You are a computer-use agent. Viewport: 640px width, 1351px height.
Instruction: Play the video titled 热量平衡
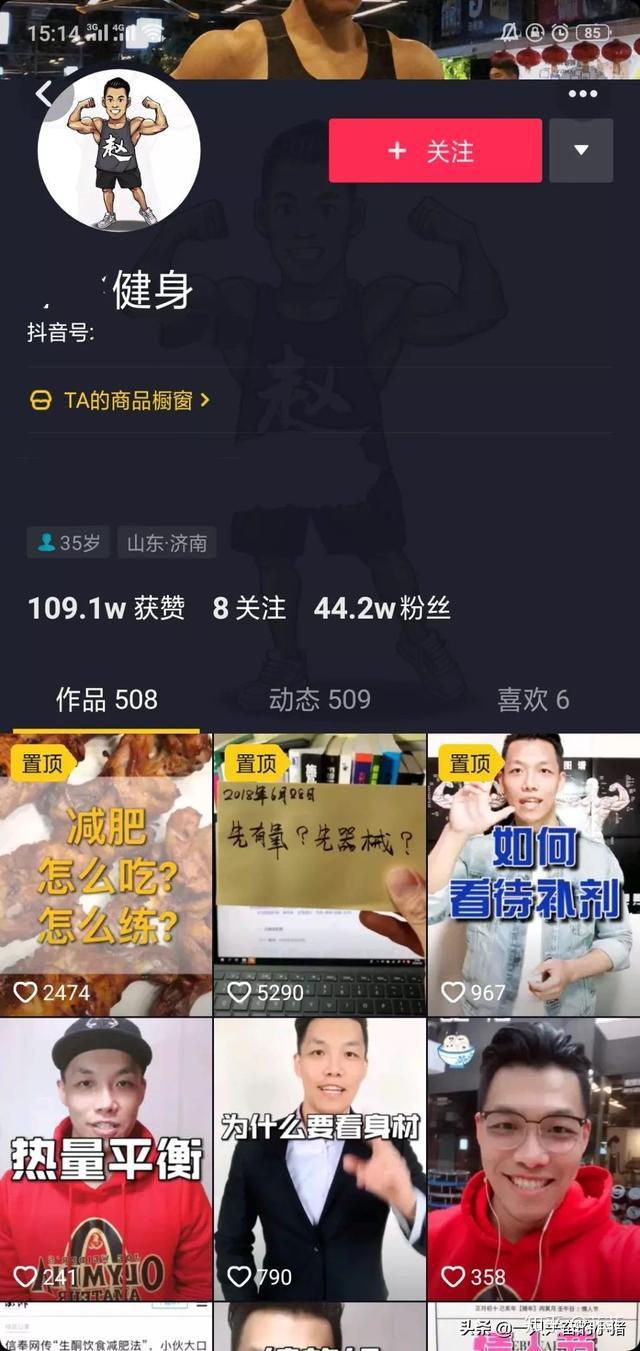tap(106, 1159)
